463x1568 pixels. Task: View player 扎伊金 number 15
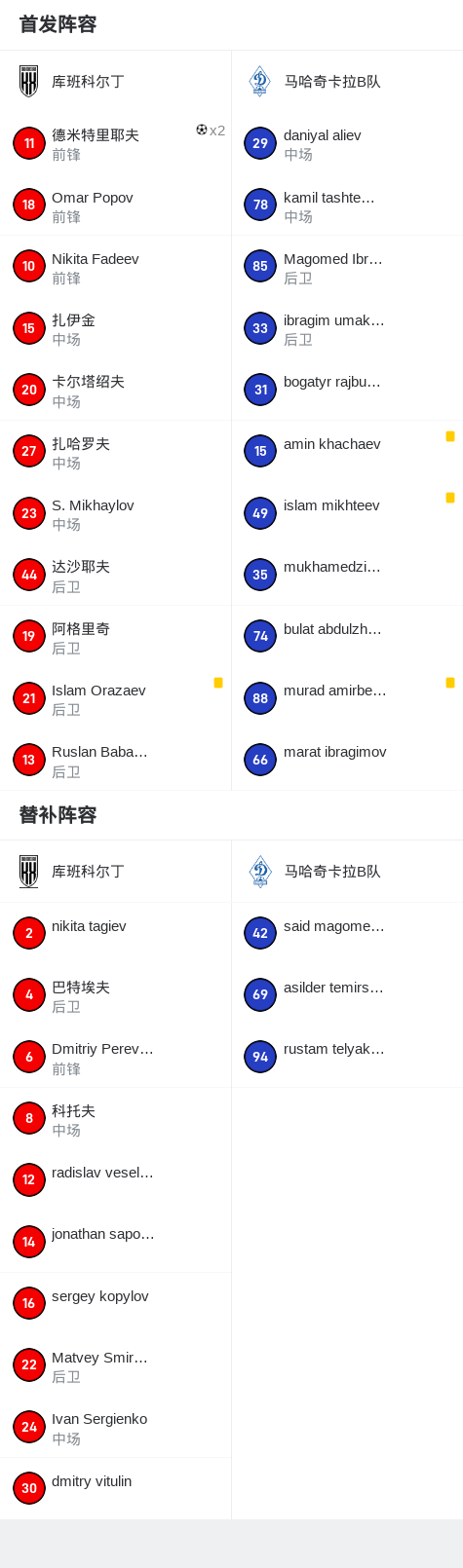click(x=115, y=328)
